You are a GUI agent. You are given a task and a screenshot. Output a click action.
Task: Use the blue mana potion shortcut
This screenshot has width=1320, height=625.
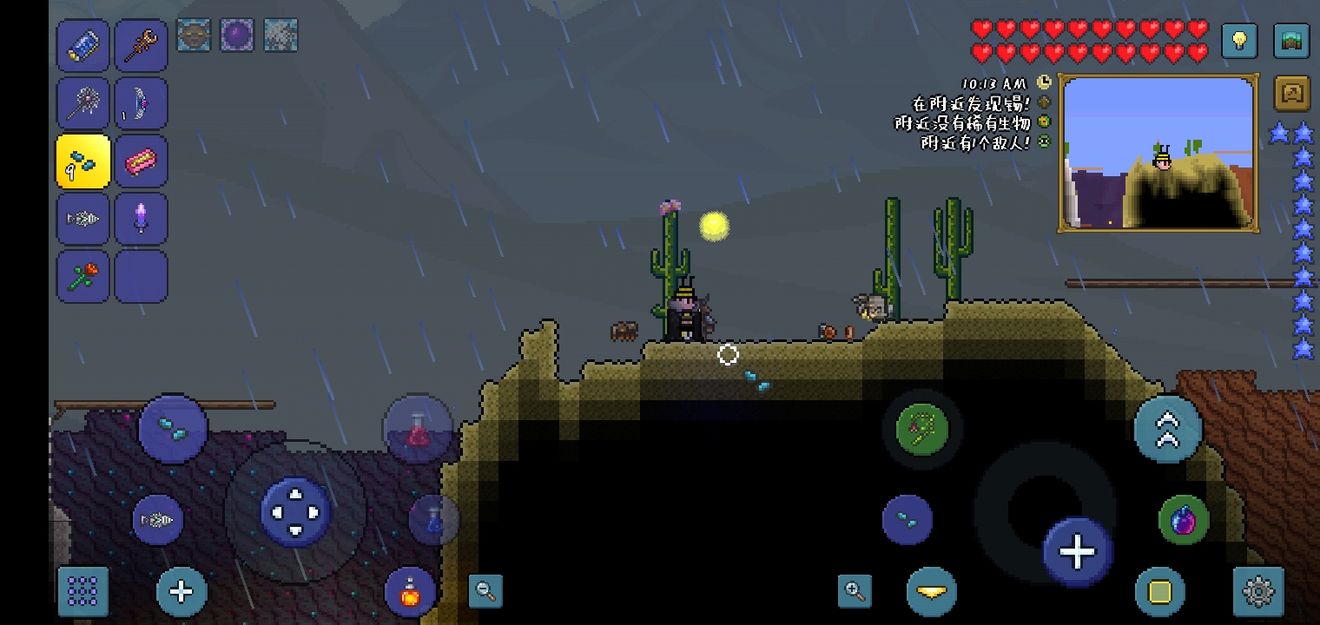point(434,519)
